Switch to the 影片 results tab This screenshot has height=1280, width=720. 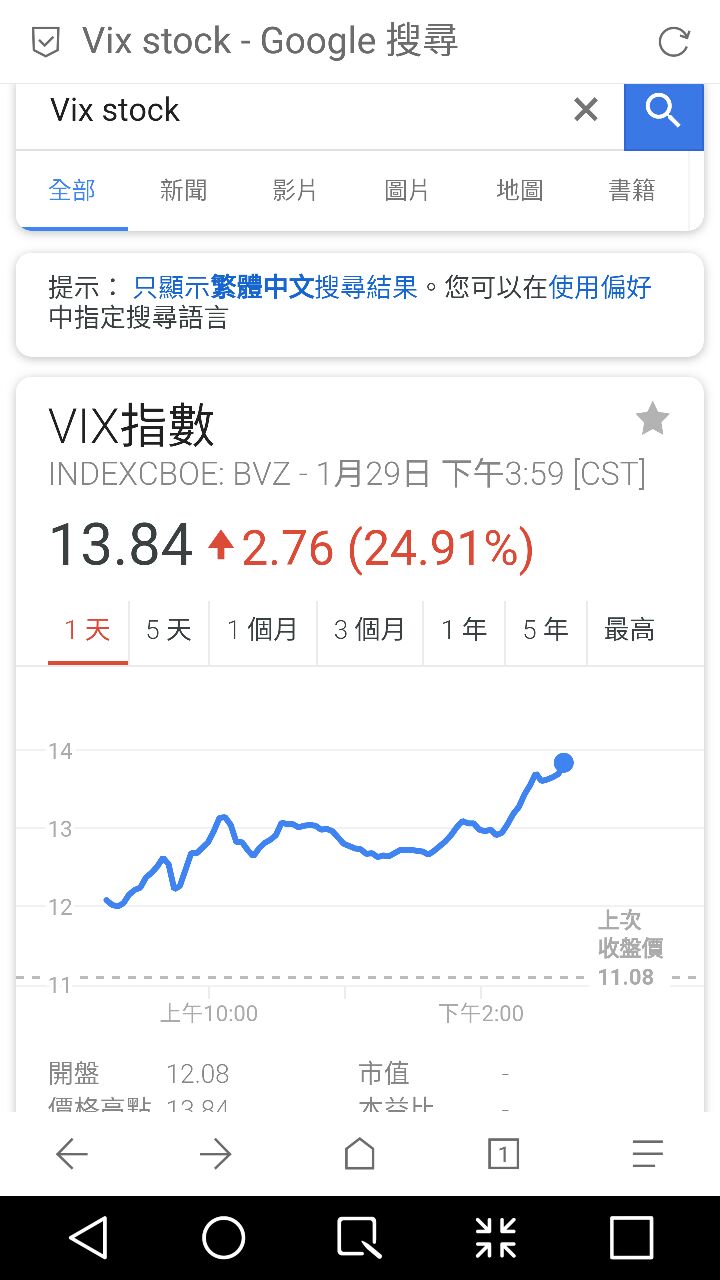tap(295, 190)
